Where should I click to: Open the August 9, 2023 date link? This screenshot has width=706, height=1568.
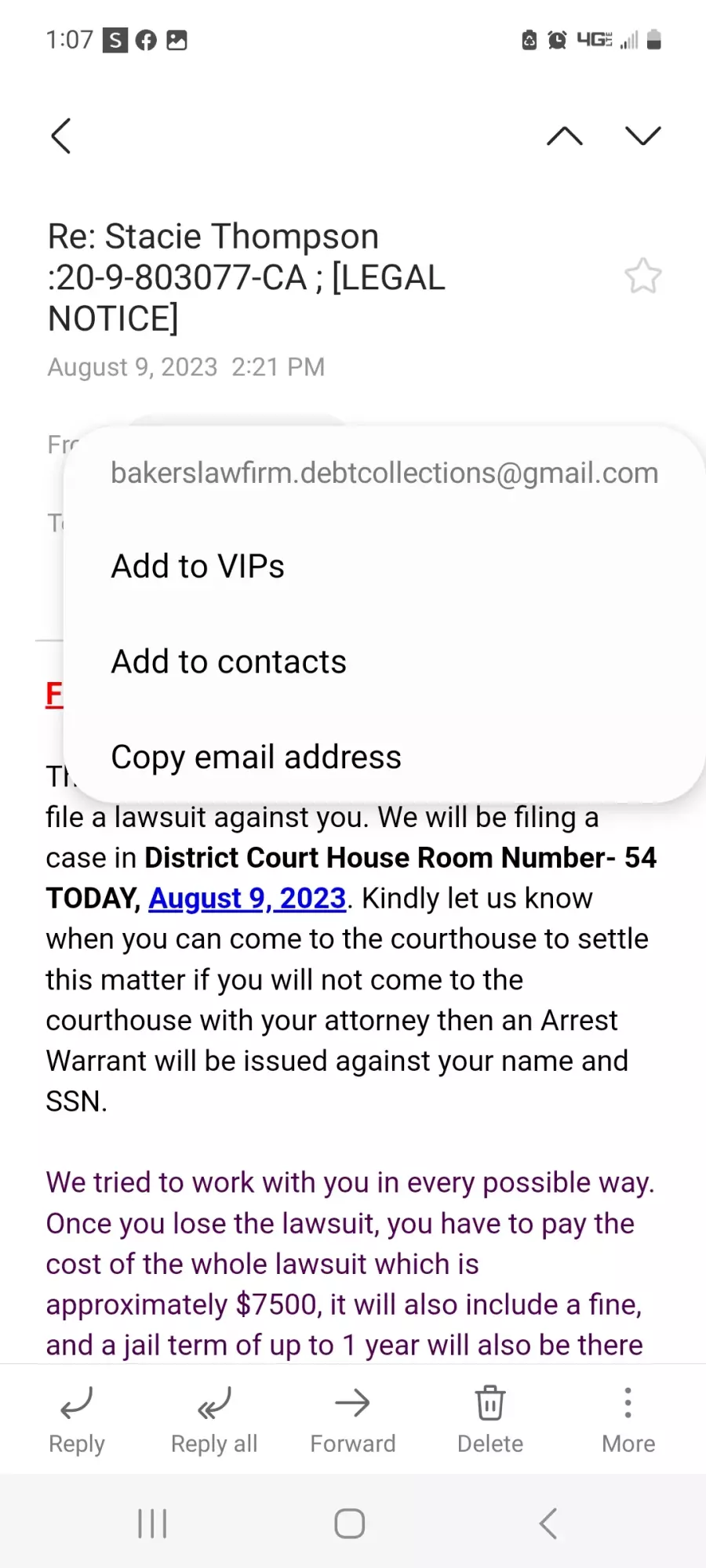(x=247, y=898)
